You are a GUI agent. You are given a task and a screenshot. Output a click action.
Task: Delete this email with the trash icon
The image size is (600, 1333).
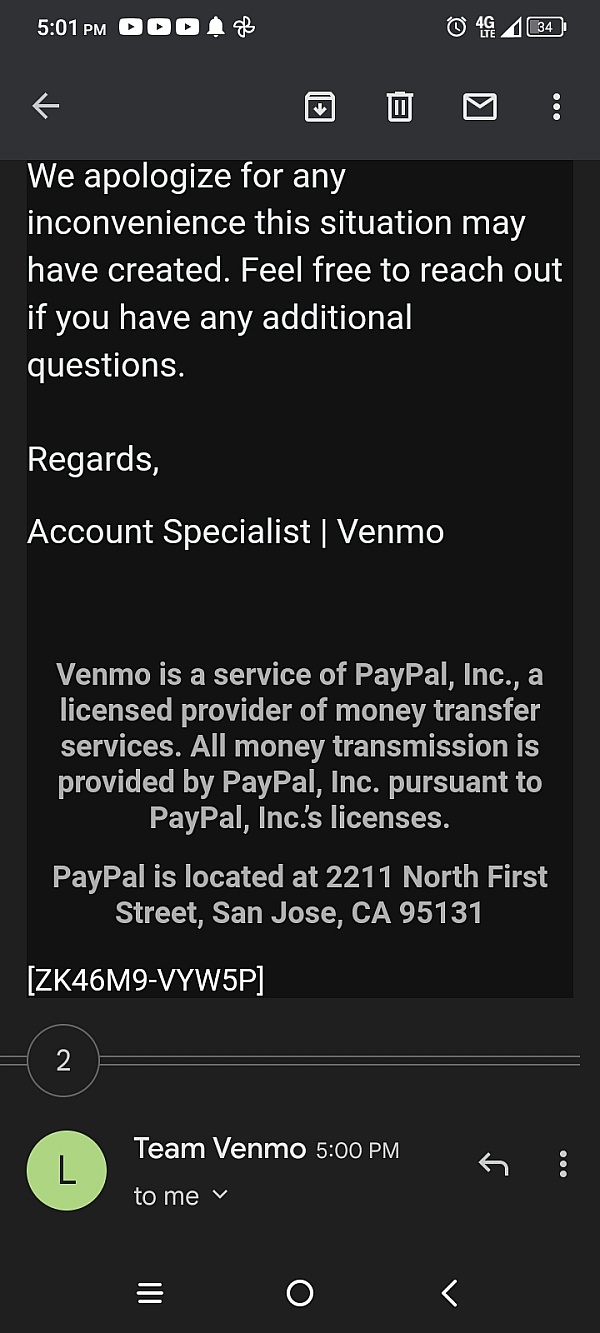[400, 106]
